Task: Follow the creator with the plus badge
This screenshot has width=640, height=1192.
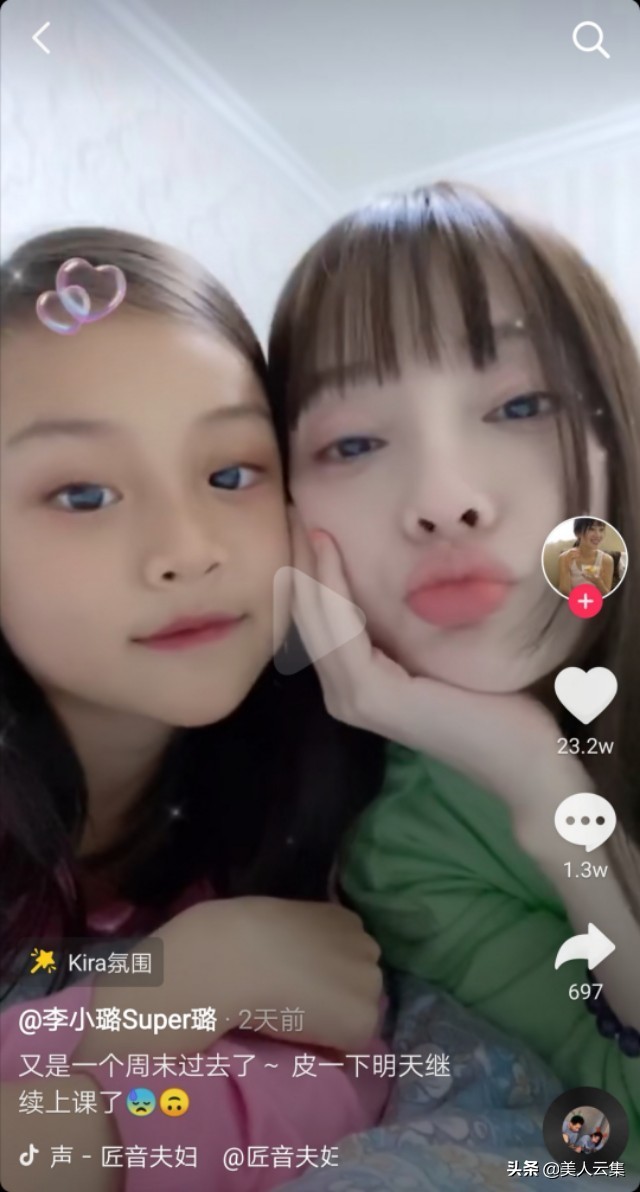Action: (584, 603)
